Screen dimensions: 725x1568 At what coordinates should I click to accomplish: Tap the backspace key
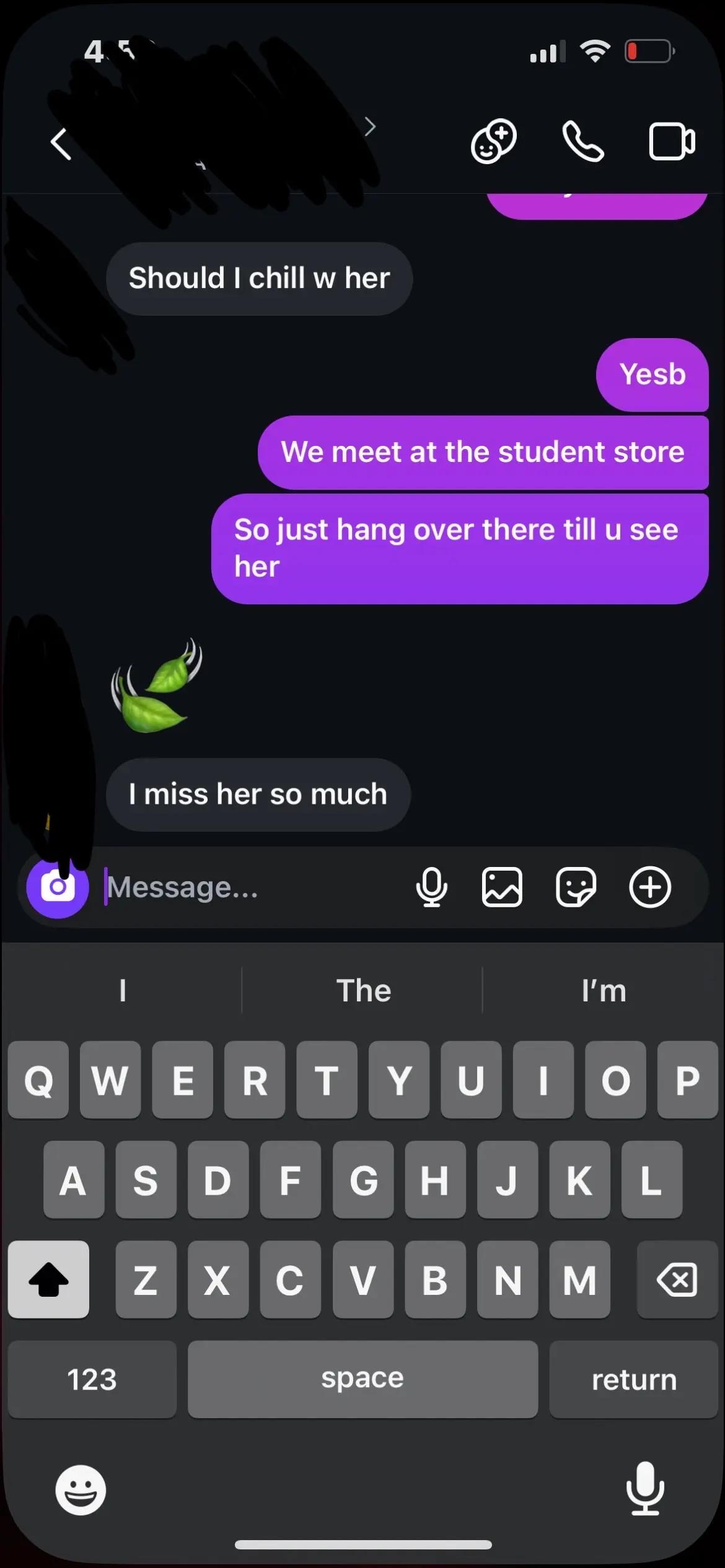pyautogui.click(x=677, y=1279)
